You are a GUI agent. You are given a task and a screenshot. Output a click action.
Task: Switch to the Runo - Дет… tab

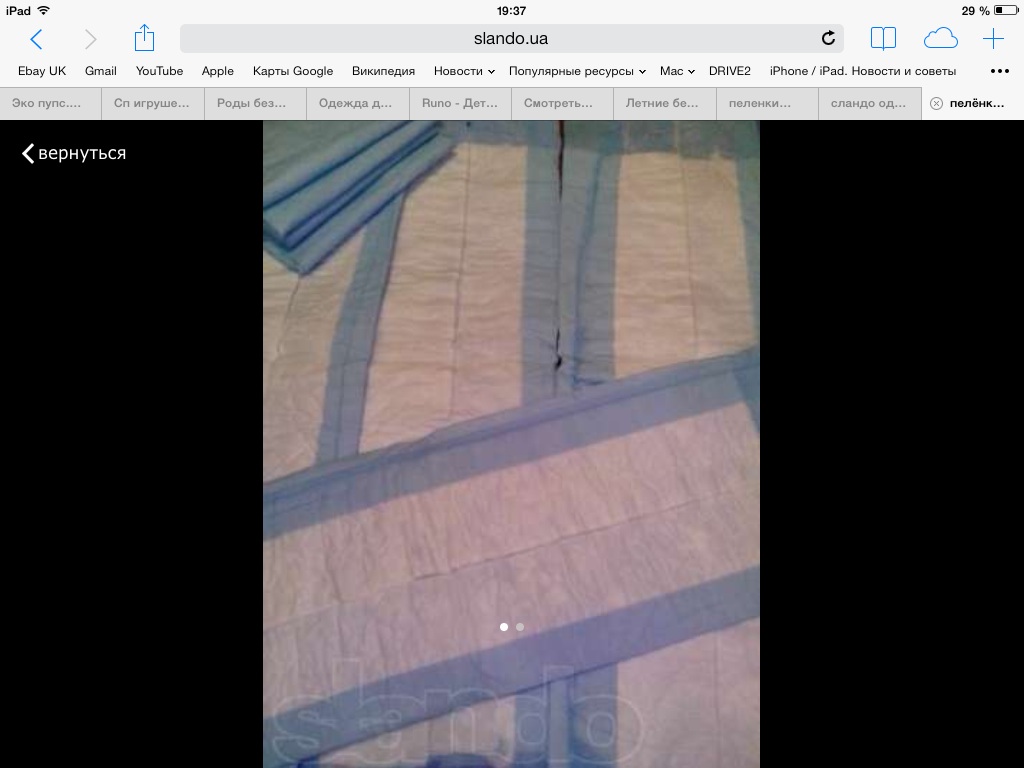[460, 103]
